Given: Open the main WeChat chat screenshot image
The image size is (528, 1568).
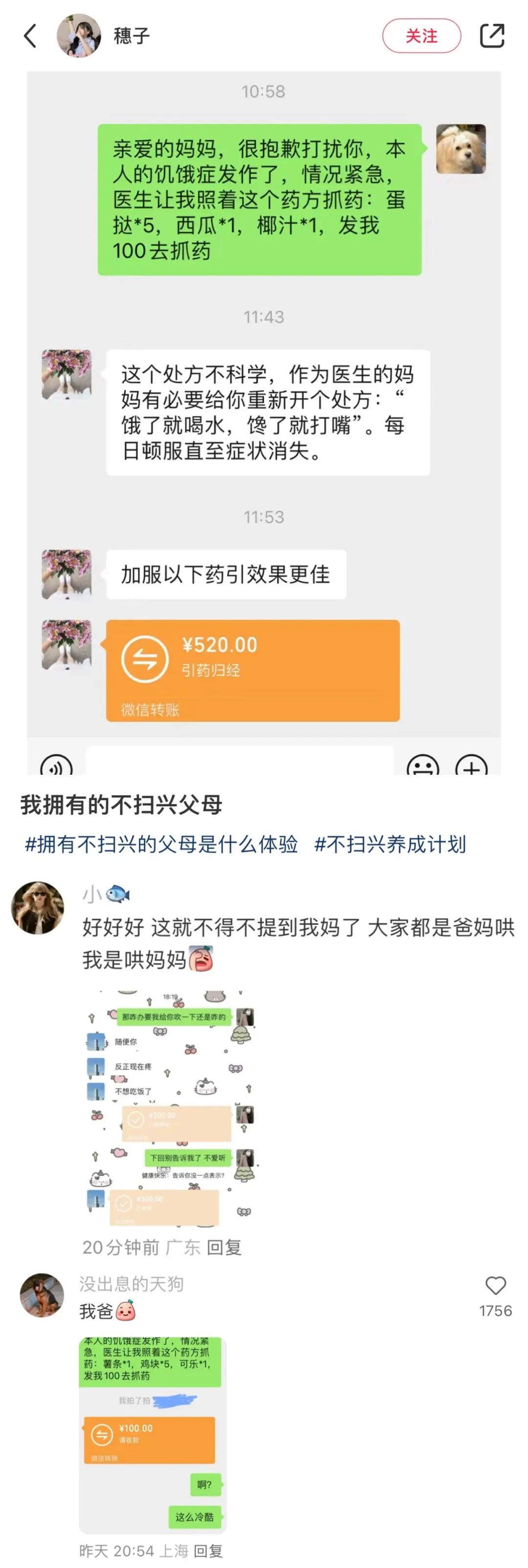Looking at the screenshot, I should [x=264, y=420].
